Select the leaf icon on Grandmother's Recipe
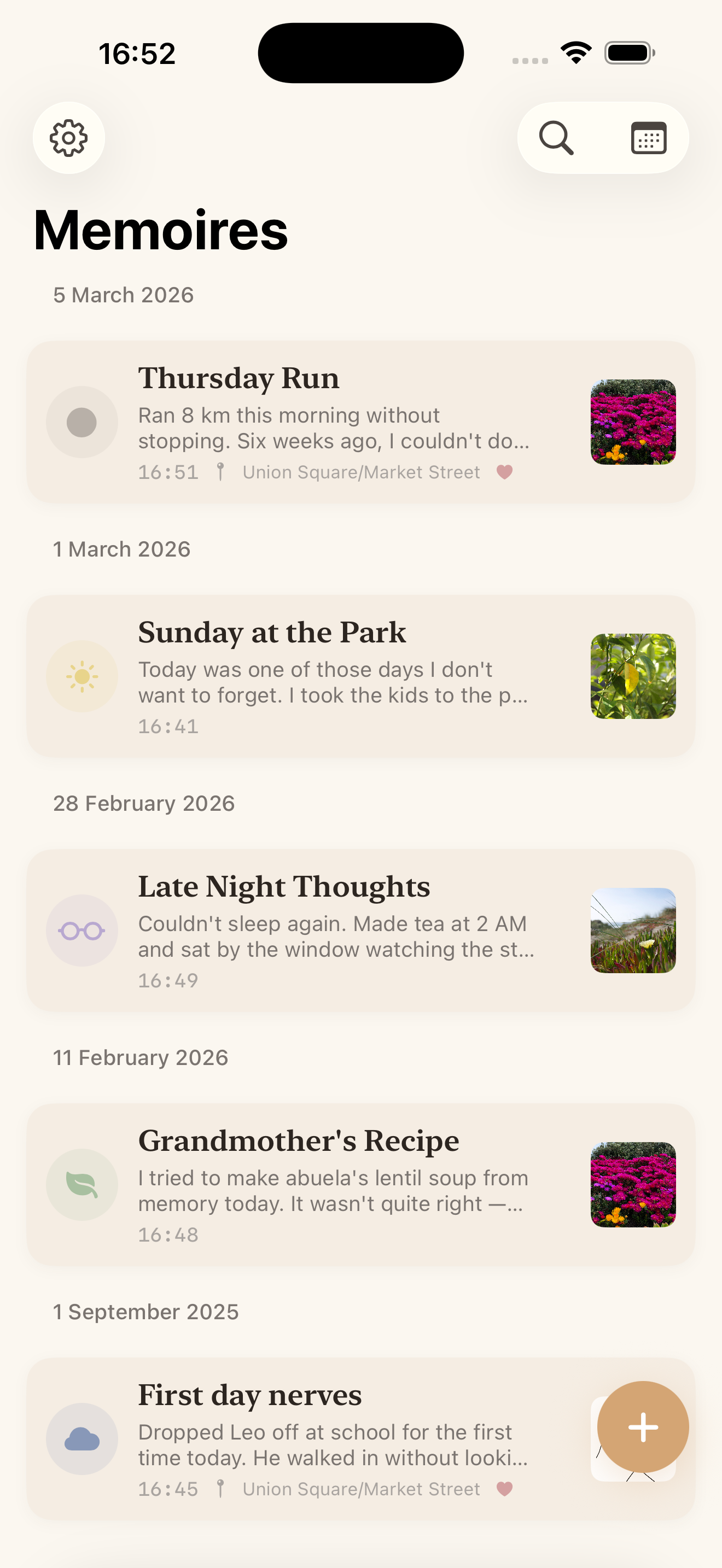 coord(82,1185)
